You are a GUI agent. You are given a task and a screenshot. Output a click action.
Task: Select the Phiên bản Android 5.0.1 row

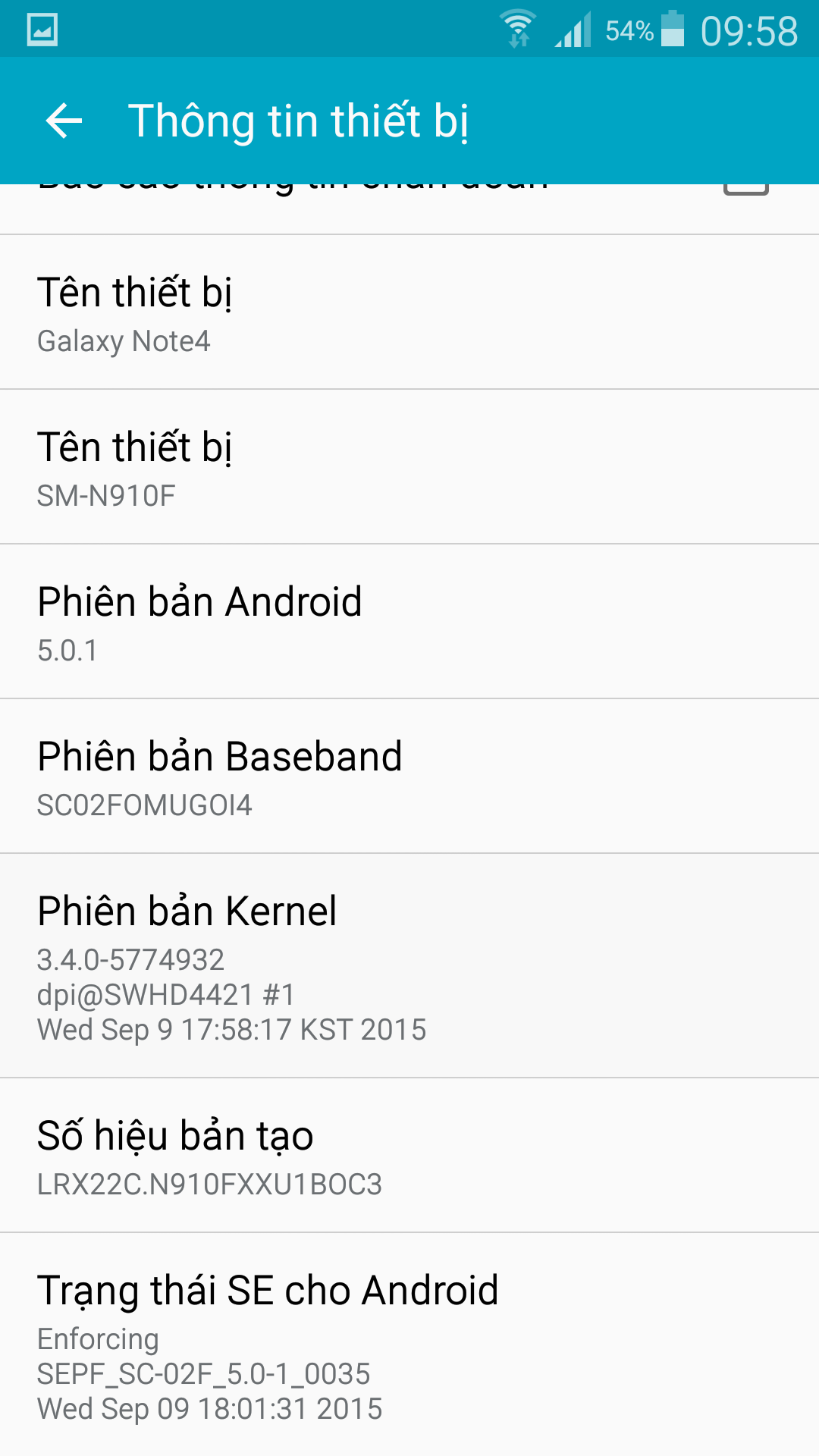click(409, 622)
